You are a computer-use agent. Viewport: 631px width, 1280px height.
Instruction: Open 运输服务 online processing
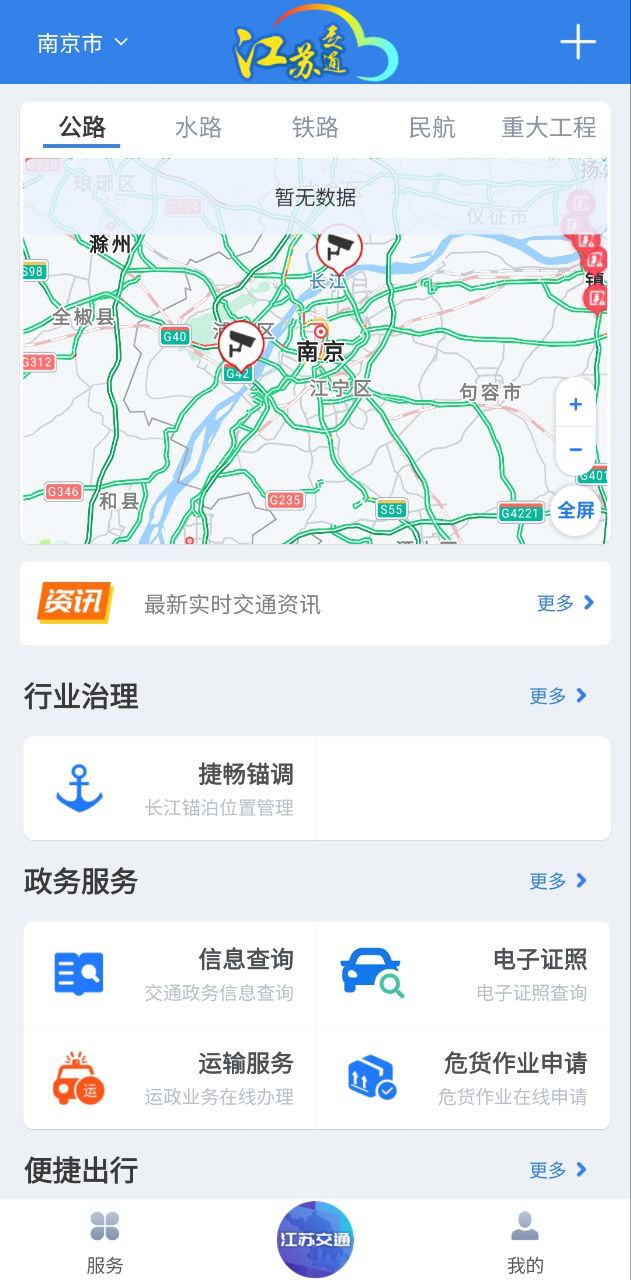170,1078
